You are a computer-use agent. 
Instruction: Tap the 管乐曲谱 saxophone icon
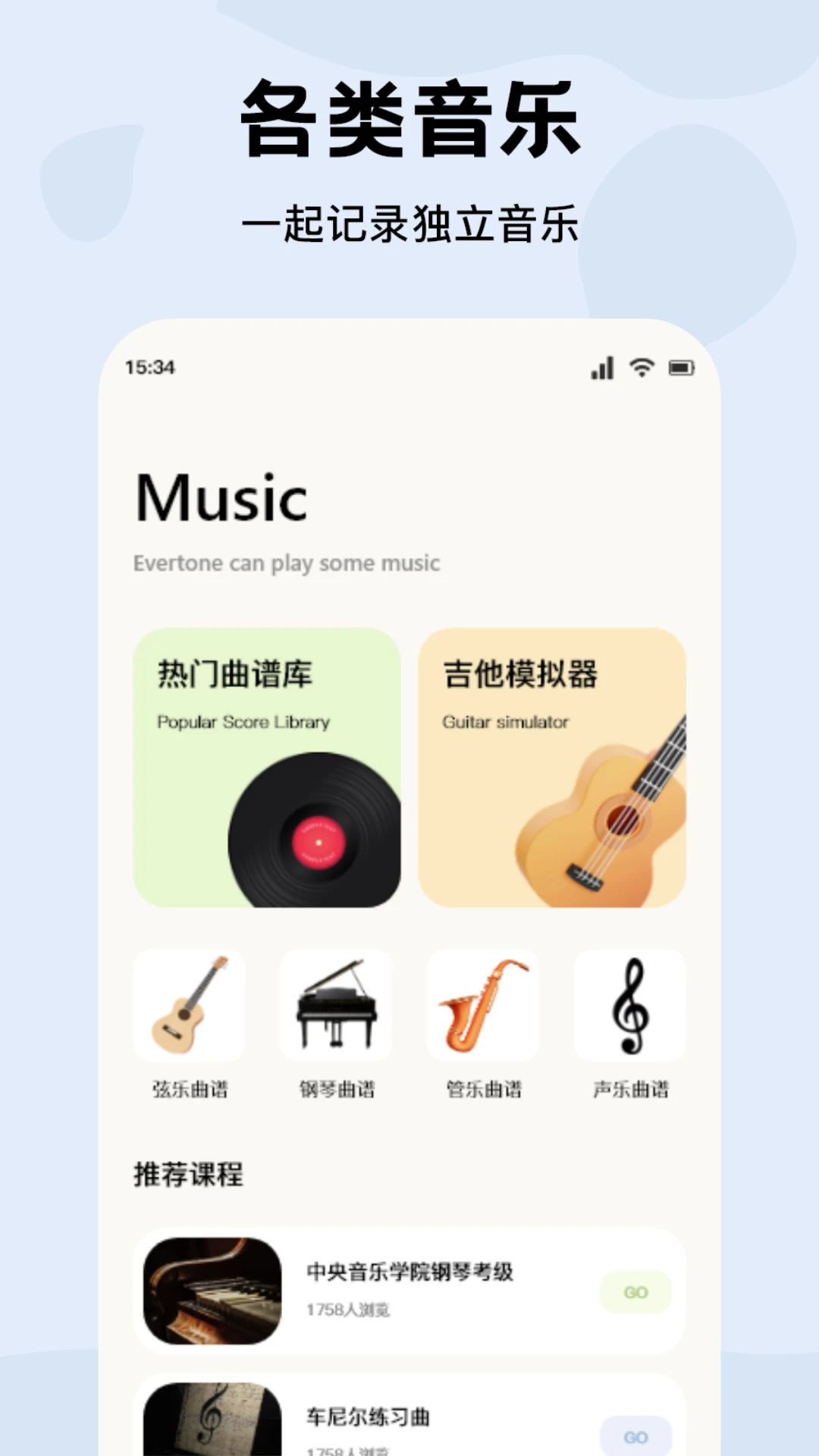(x=483, y=1005)
